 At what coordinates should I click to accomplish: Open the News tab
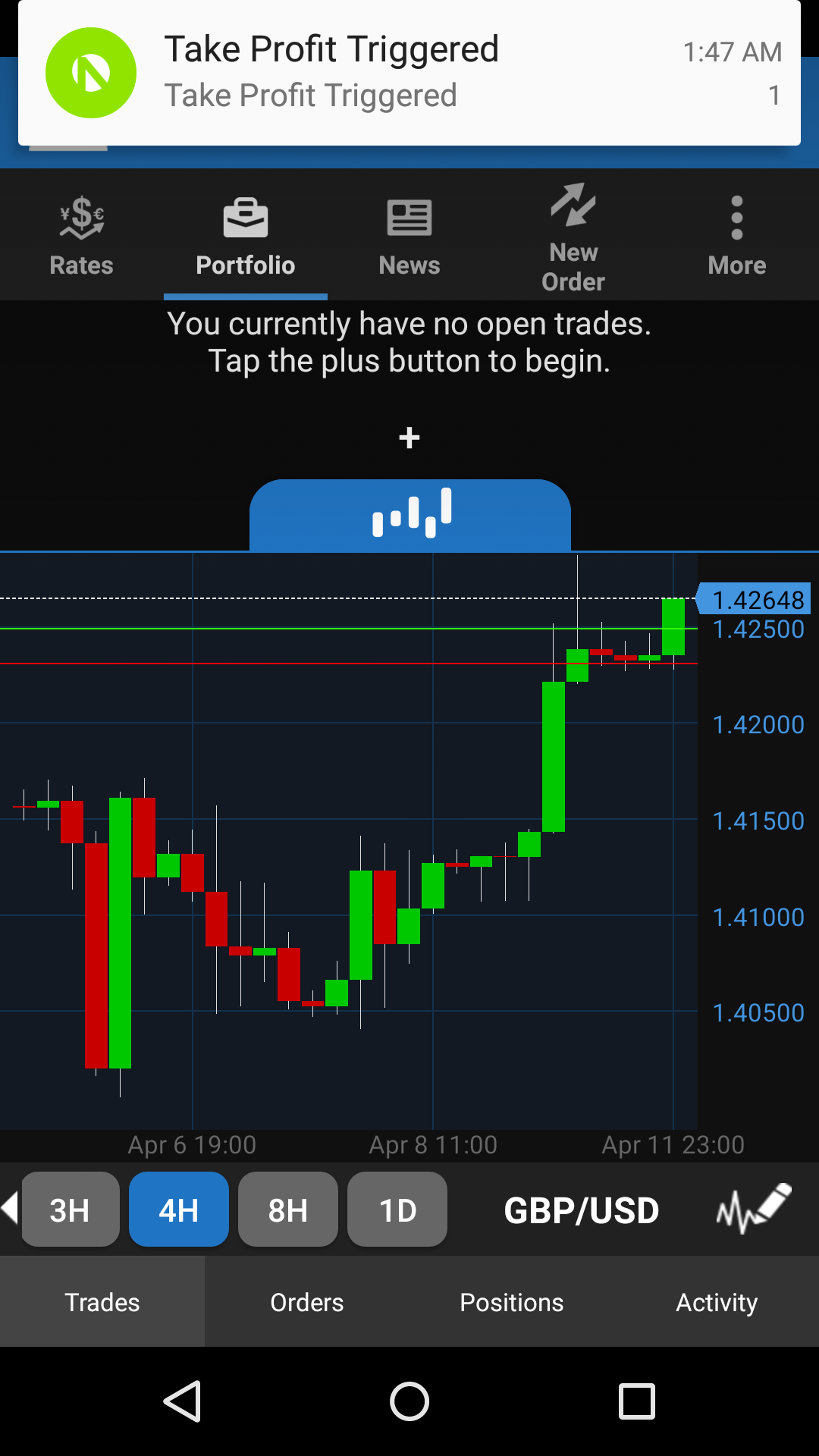tap(409, 235)
